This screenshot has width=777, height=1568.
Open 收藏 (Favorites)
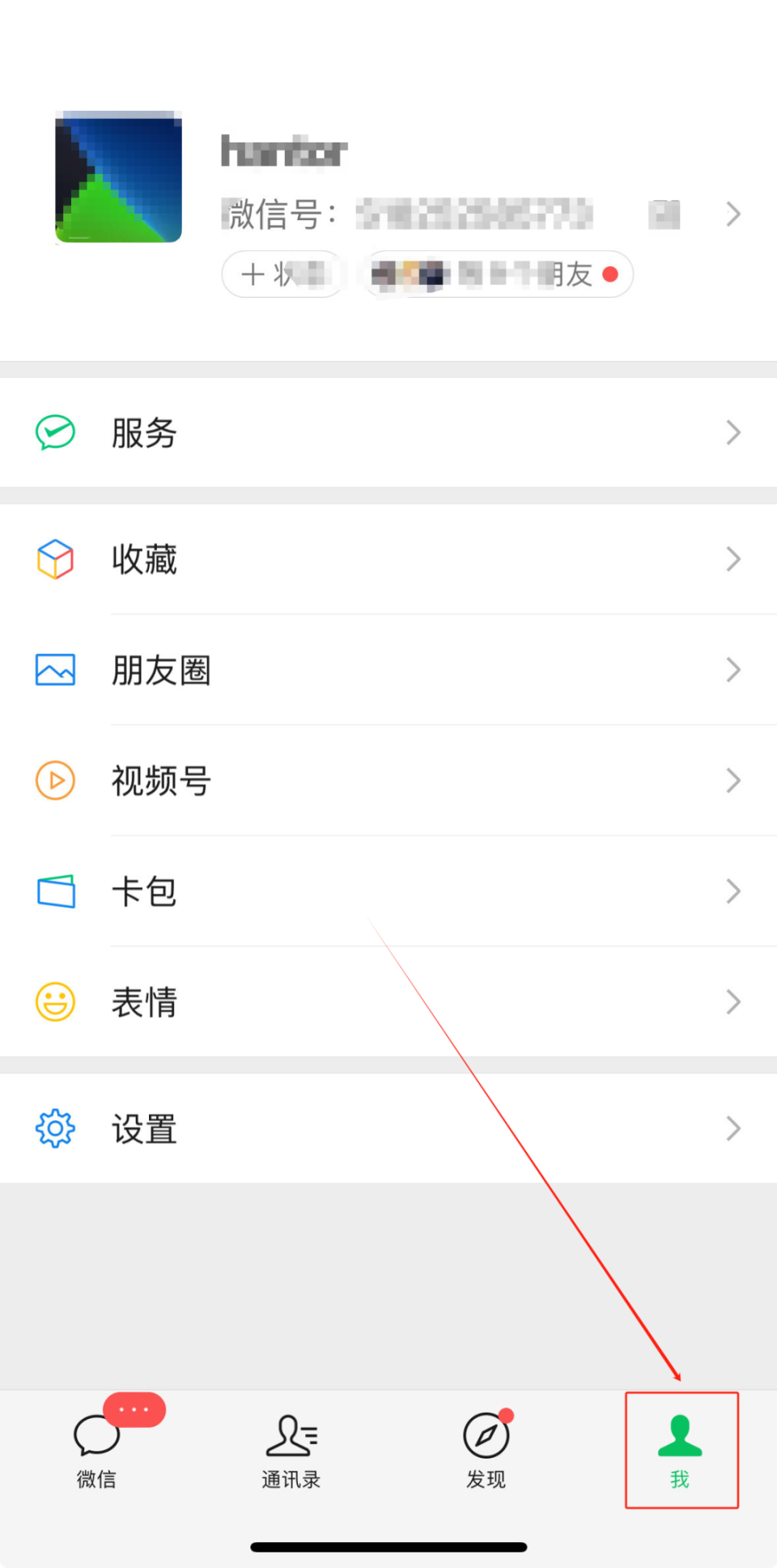388,559
